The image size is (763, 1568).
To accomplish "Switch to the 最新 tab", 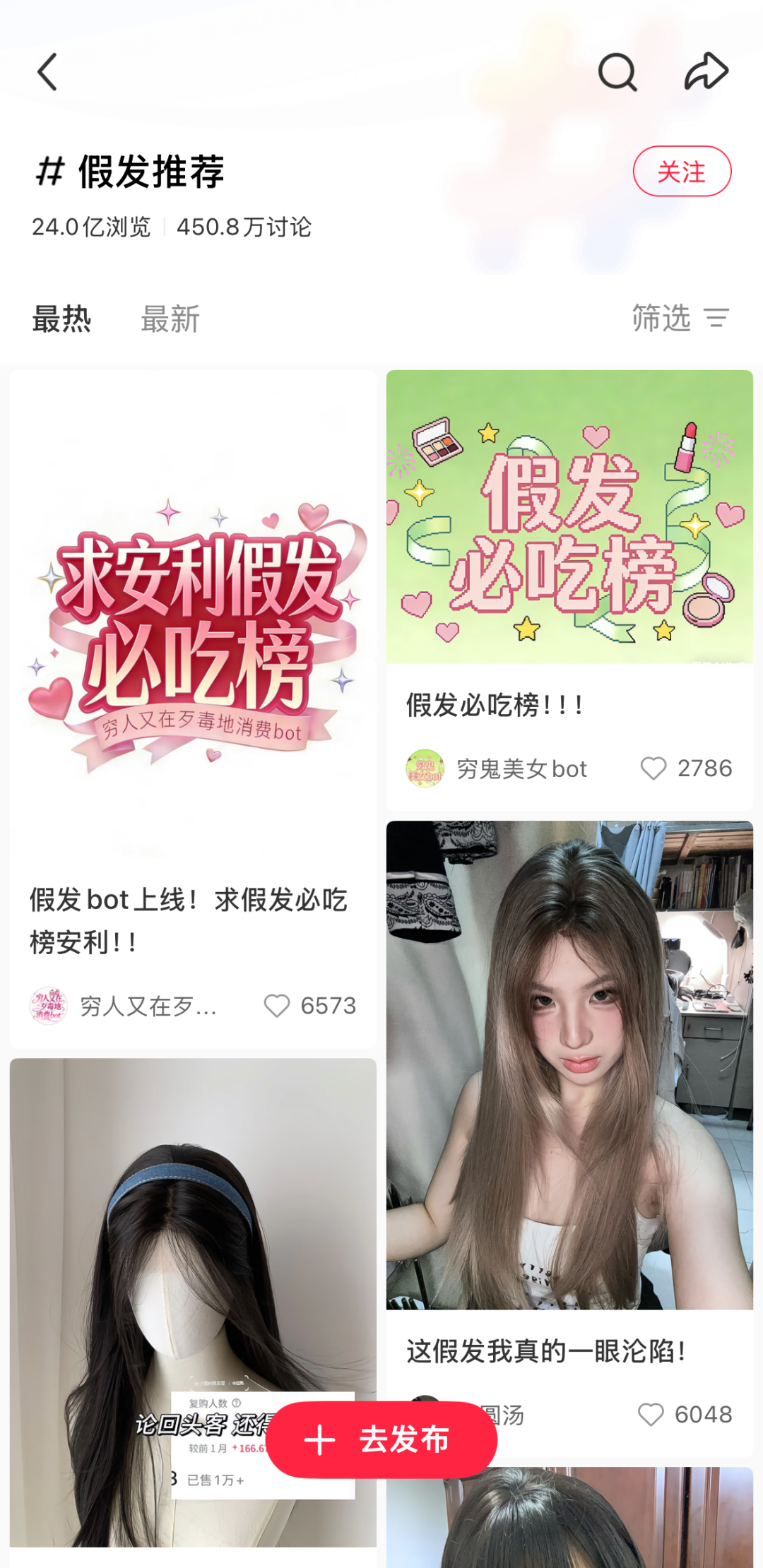I will [170, 319].
